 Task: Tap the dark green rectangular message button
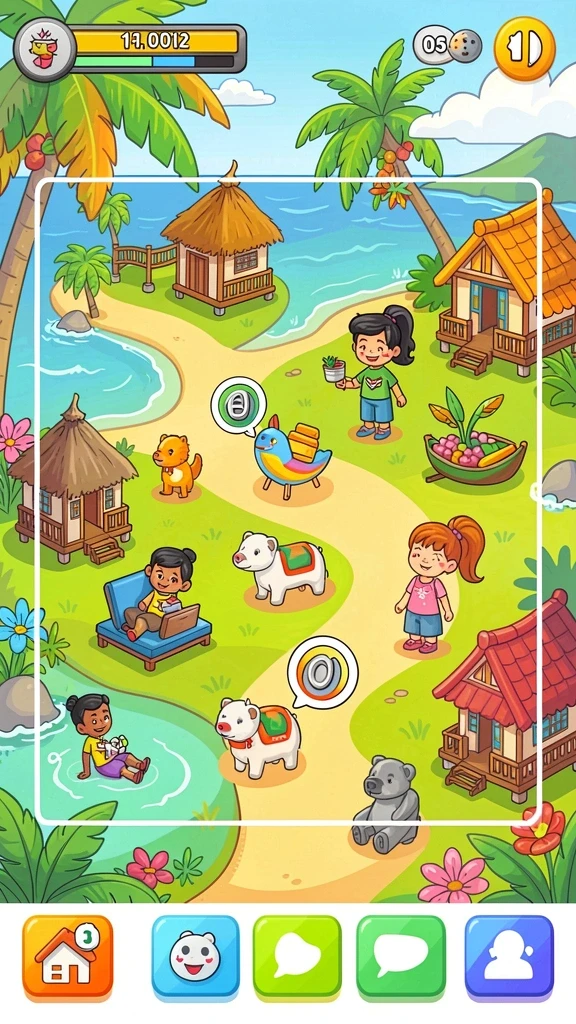pyautogui.click(x=400, y=957)
